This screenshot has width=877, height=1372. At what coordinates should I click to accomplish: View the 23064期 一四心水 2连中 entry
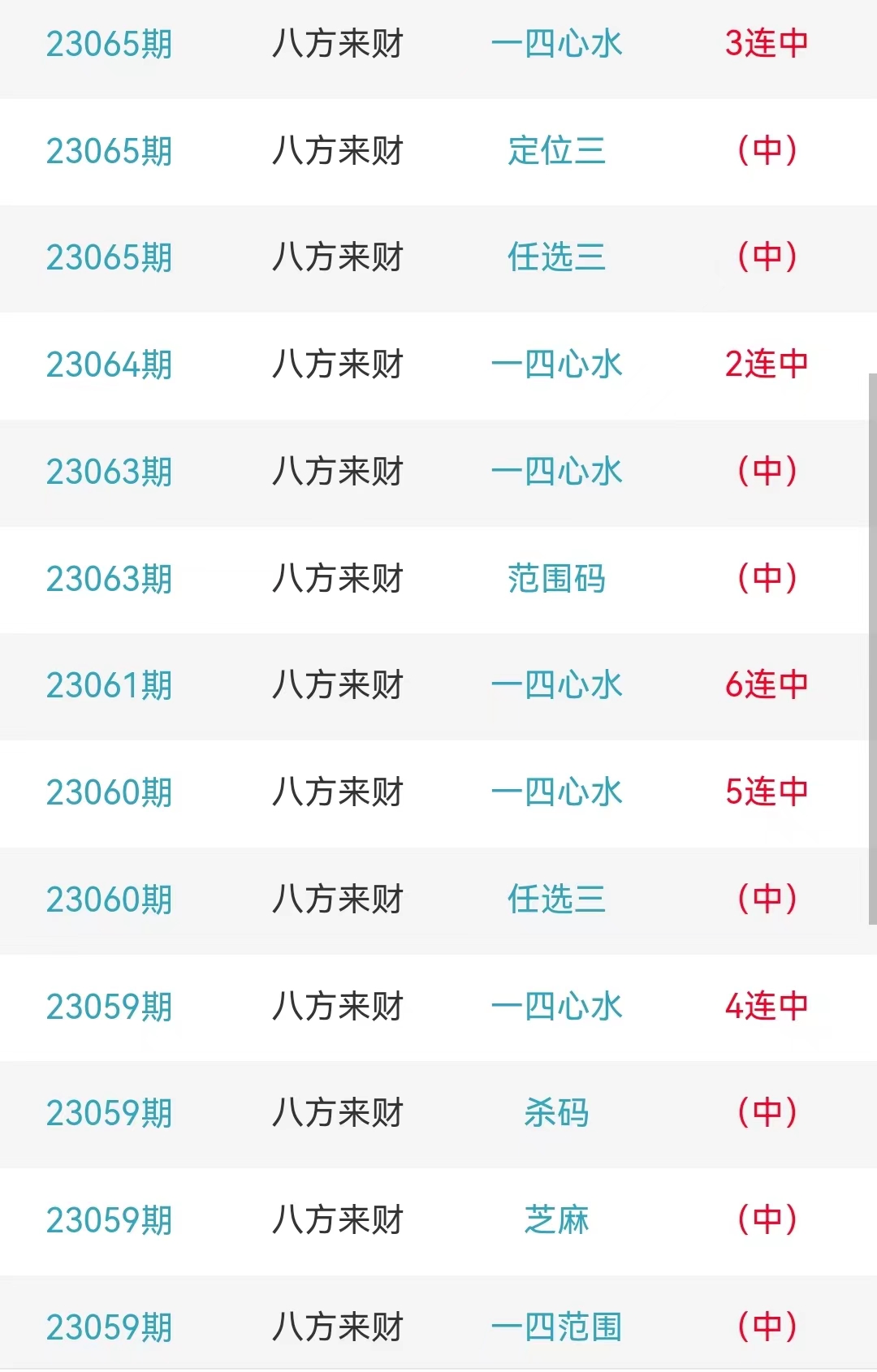point(556,365)
